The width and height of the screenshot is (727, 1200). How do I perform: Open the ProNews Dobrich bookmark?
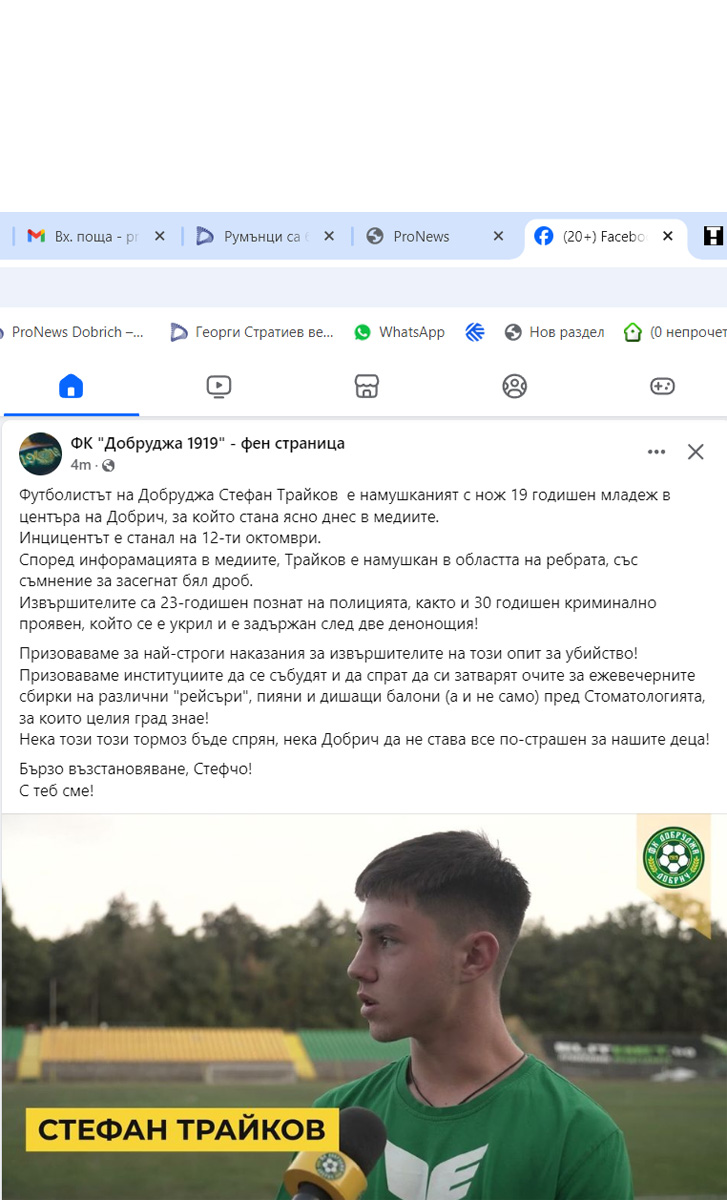click(x=75, y=332)
